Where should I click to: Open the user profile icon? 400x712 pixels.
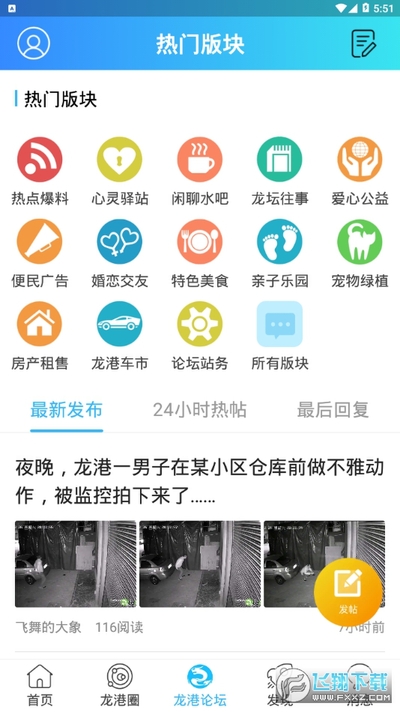click(34, 43)
